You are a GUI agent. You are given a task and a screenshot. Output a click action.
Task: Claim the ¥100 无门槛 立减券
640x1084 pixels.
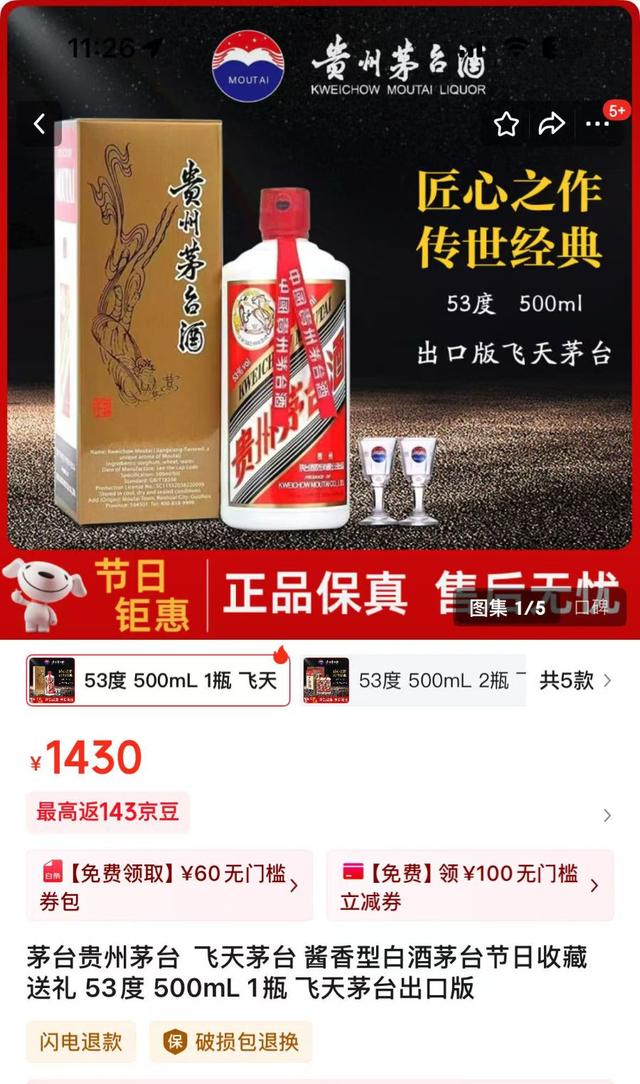tap(470, 886)
